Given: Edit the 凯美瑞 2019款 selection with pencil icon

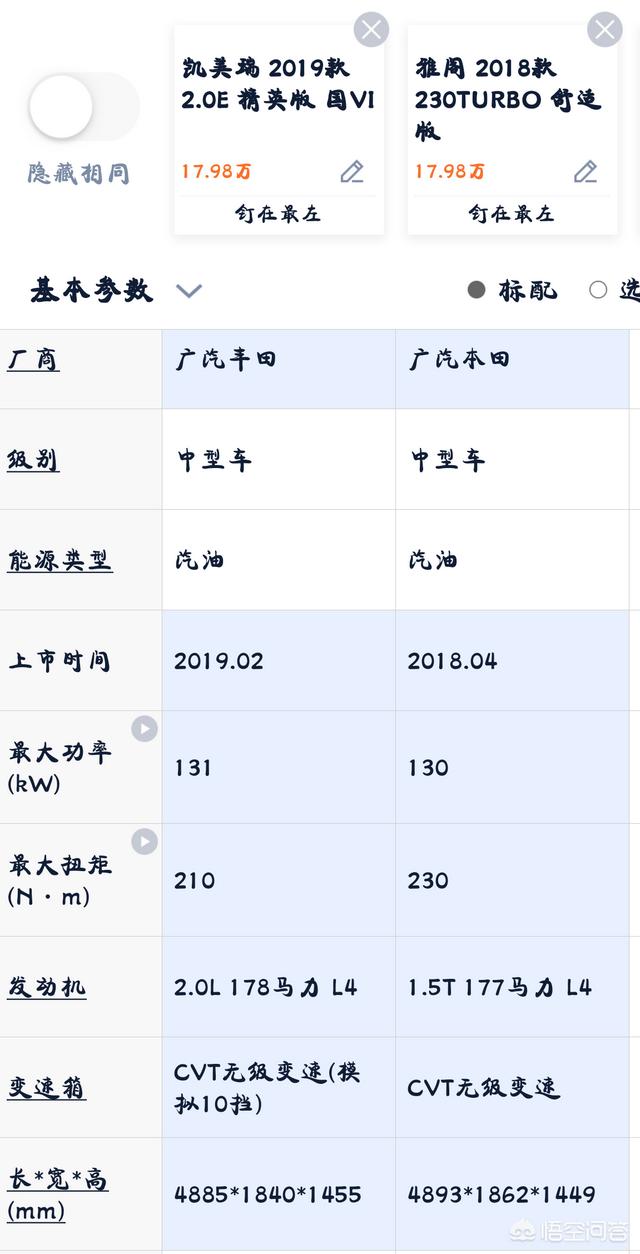Looking at the screenshot, I should 352,171.
